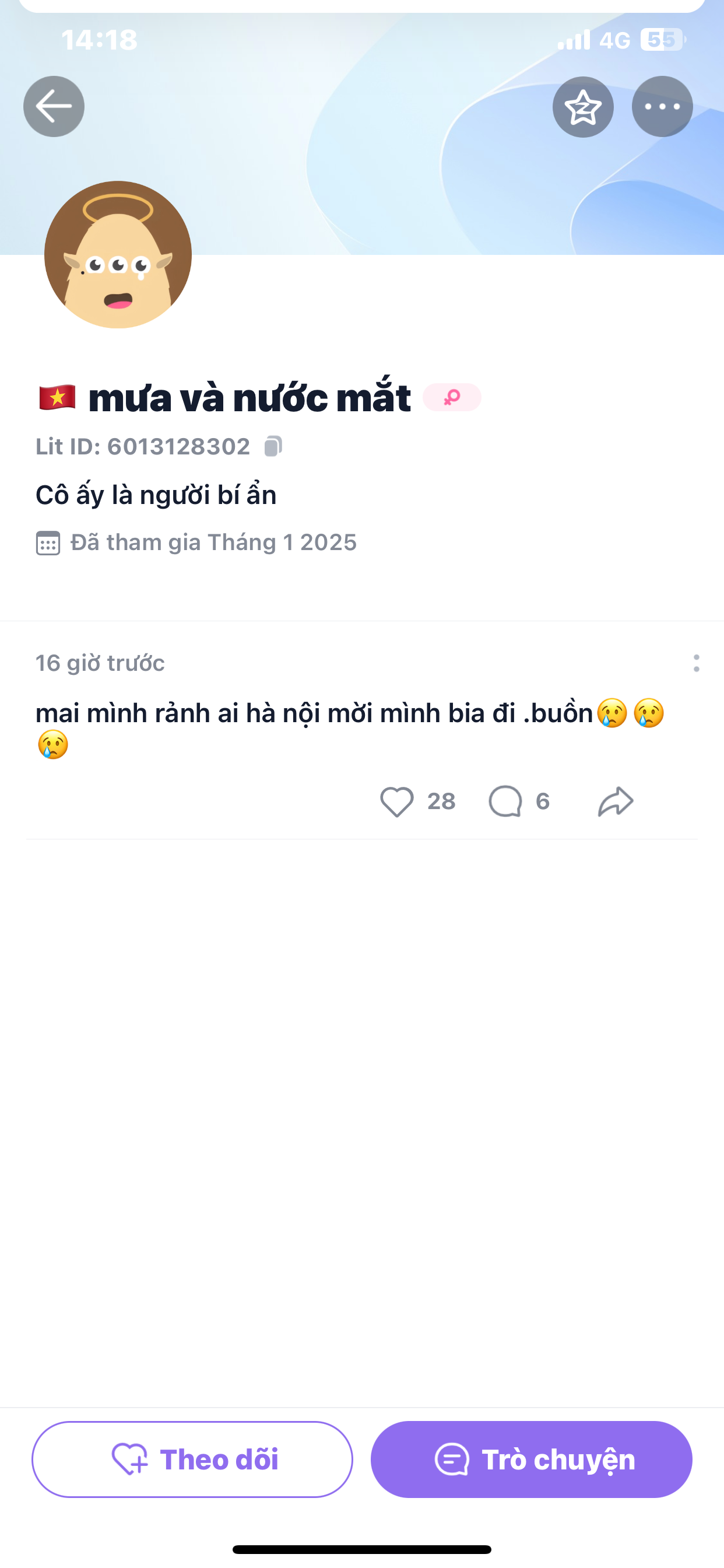
Task: Open post options for the 16 giờ trước post
Action: click(x=696, y=663)
